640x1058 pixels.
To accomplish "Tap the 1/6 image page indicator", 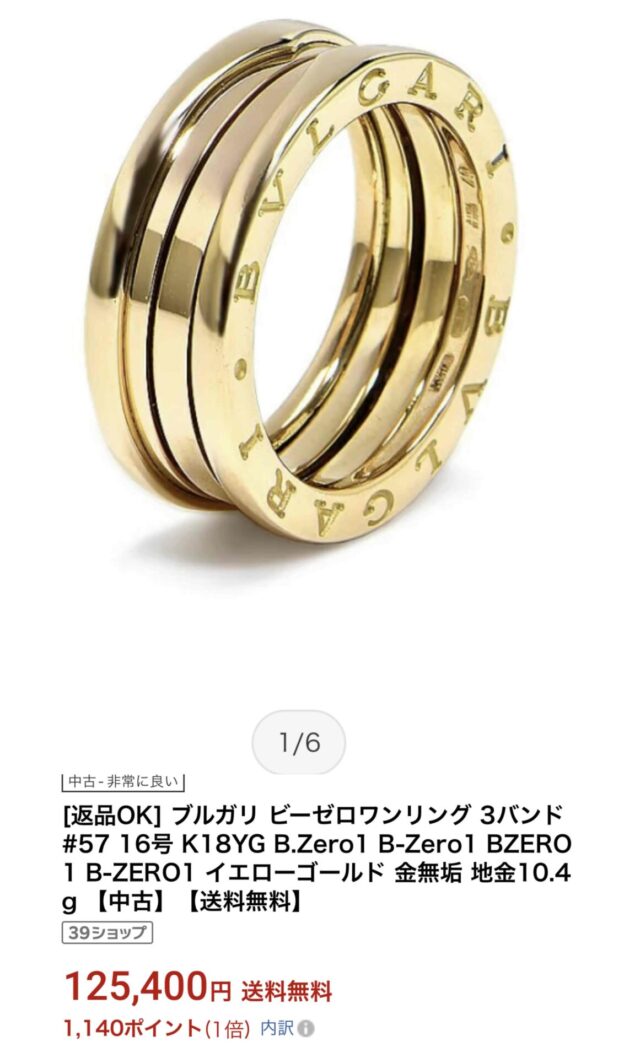I will (299, 742).
